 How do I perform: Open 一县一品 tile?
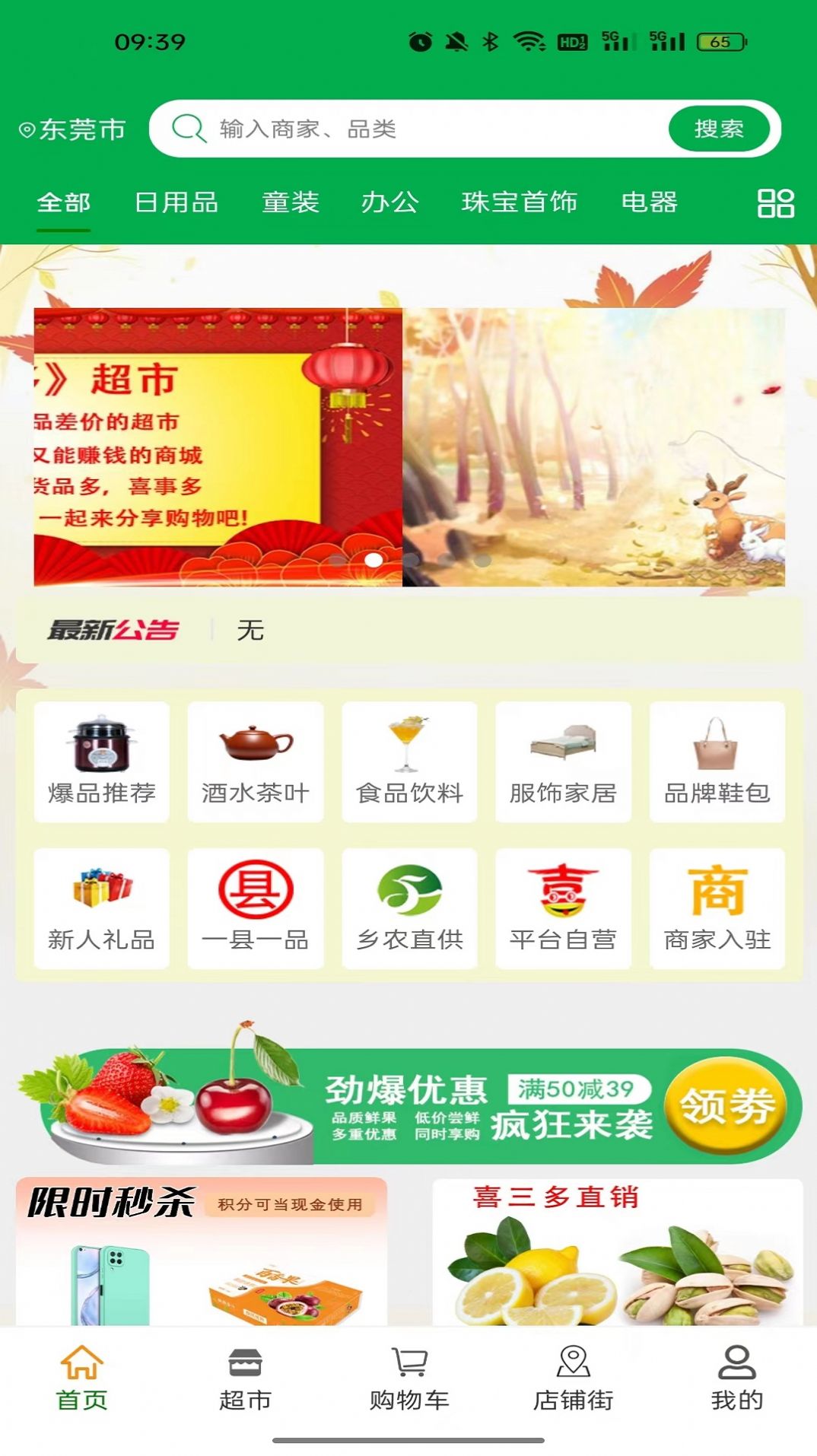256,908
